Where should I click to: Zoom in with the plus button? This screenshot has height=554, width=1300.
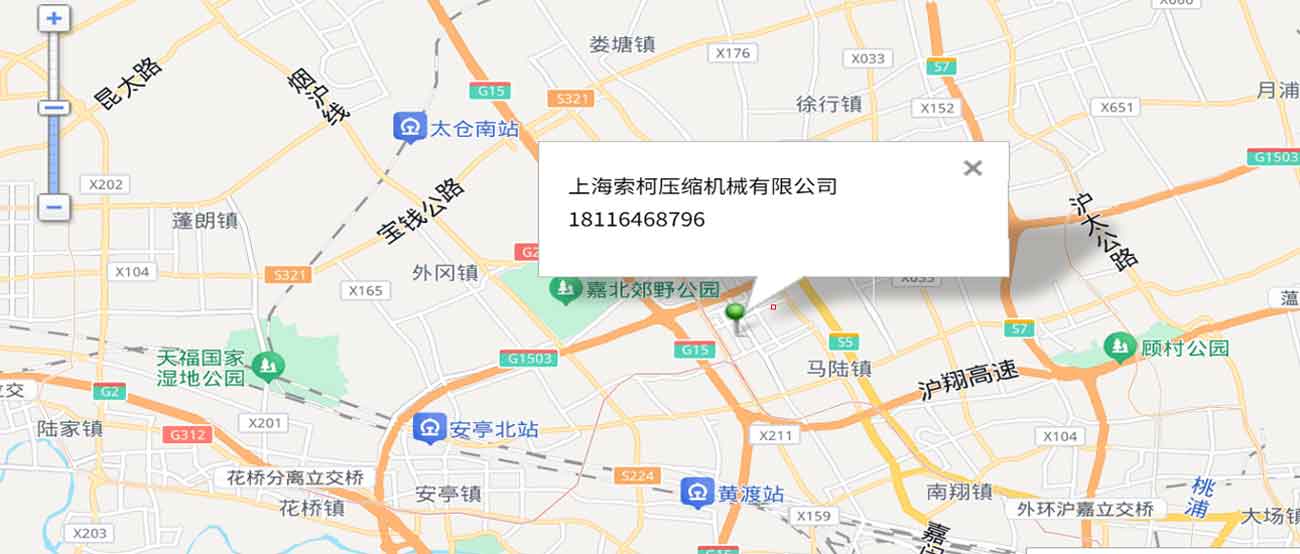(x=54, y=18)
